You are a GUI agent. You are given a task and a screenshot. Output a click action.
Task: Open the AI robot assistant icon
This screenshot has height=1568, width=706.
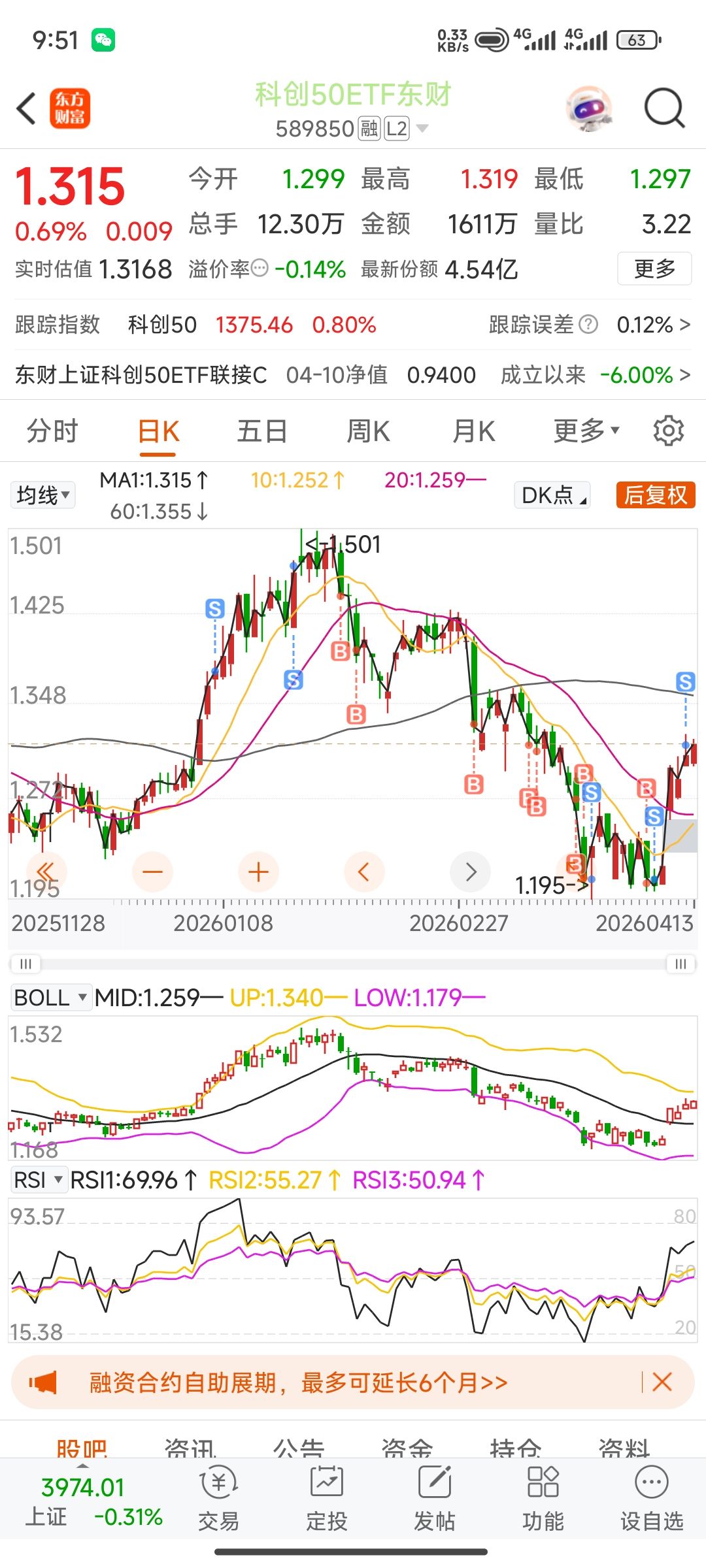[x=589, y=108]
